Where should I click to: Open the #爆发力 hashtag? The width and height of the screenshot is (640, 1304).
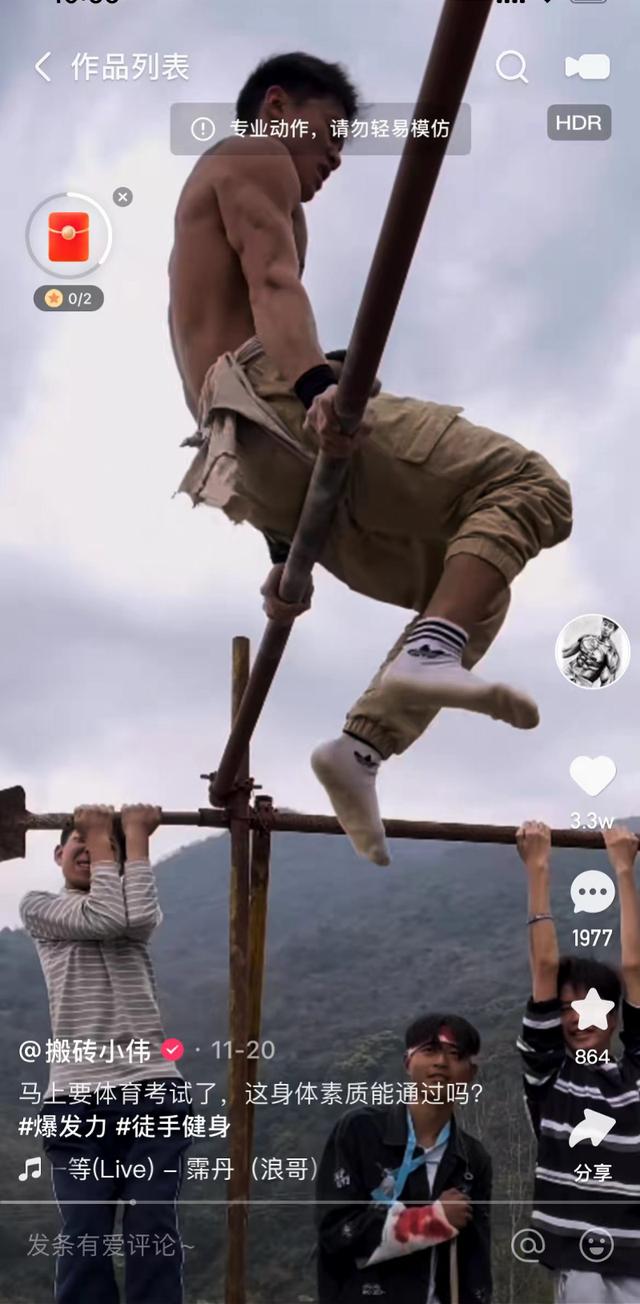[x=62, y=1126]
